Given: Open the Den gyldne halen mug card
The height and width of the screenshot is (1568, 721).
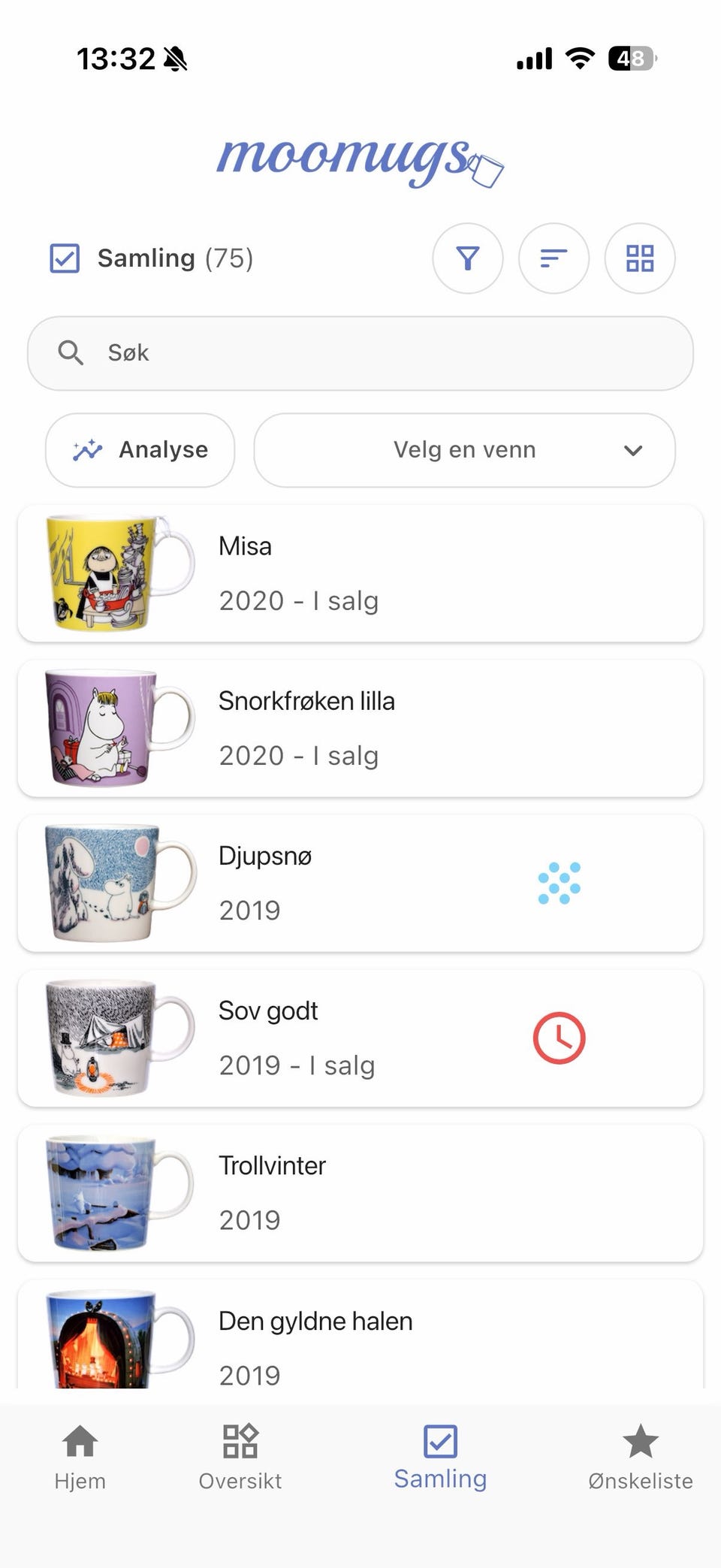Looking at the screenshot, I should click(x=360, y=1334).
